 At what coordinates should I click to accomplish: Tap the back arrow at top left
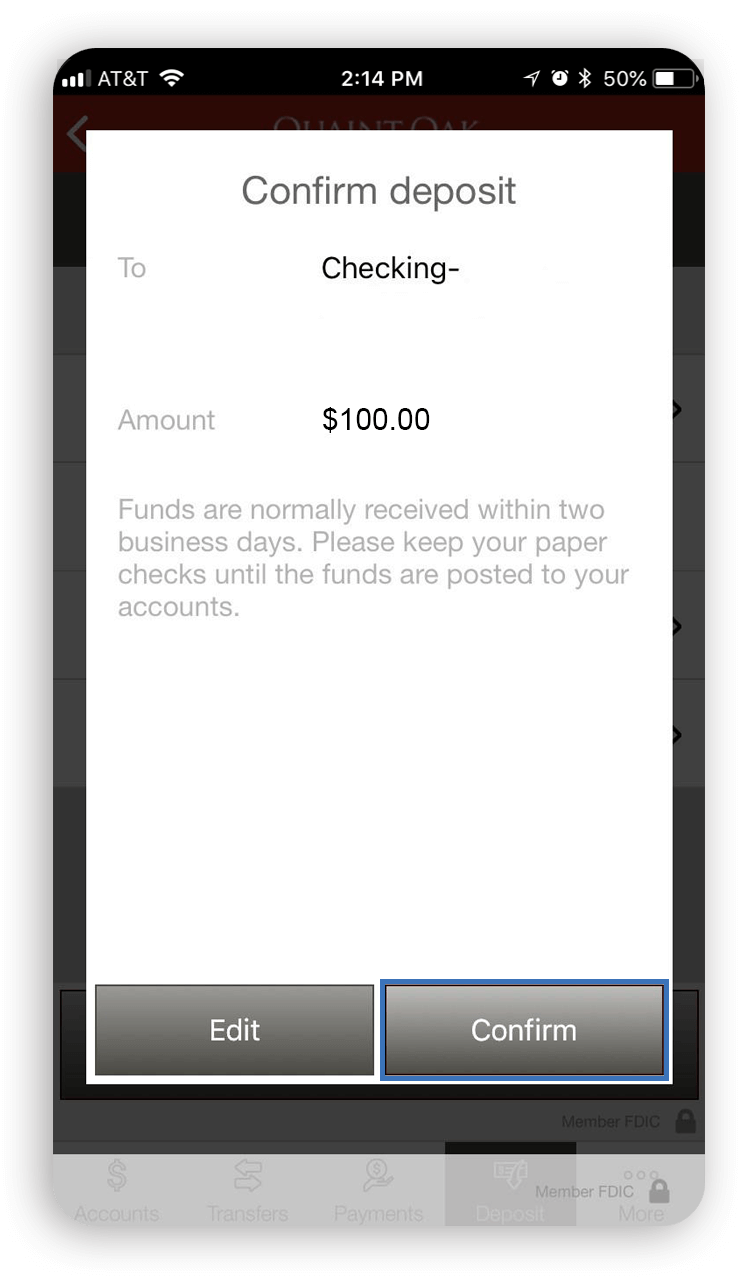(78, 134)
